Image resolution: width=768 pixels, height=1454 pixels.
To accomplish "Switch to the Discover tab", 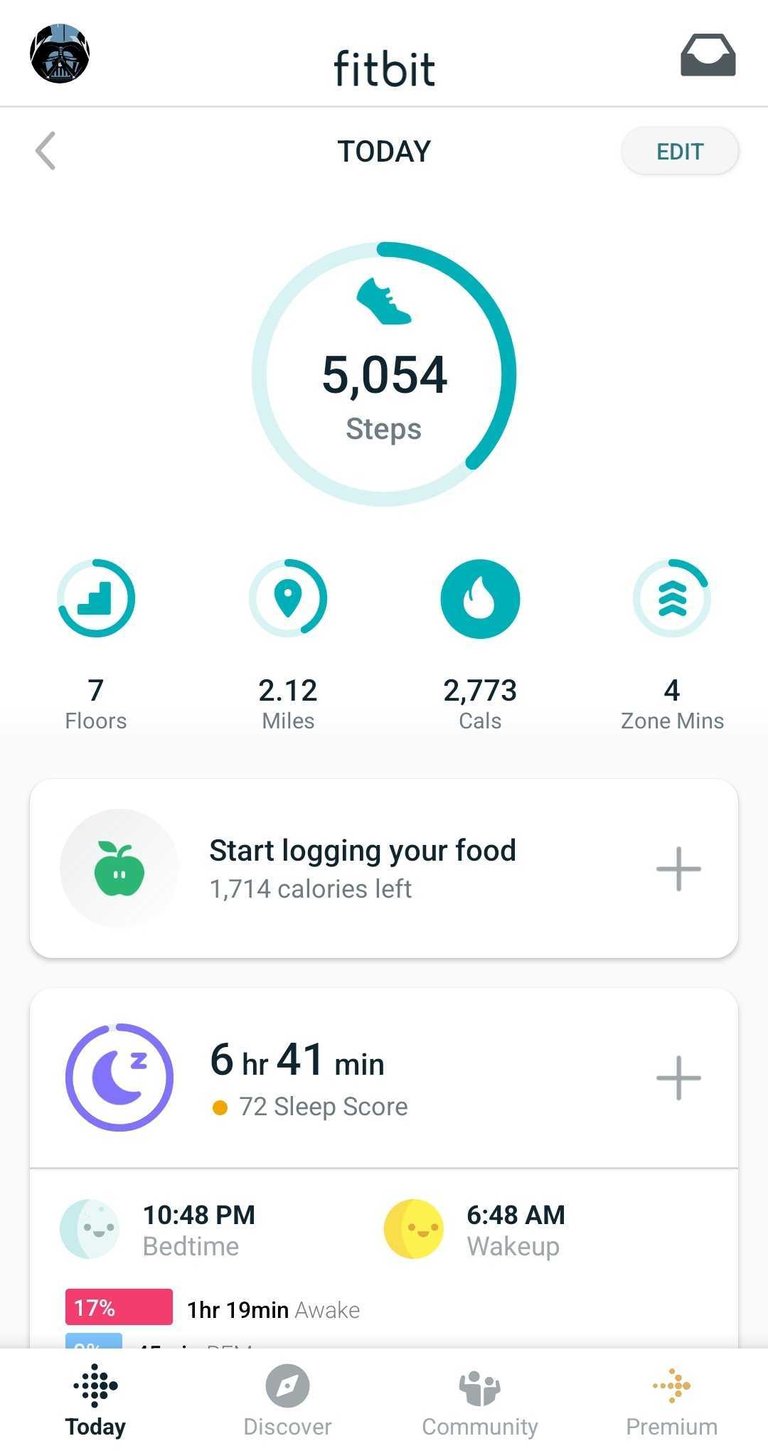I will coord(288,1400).
